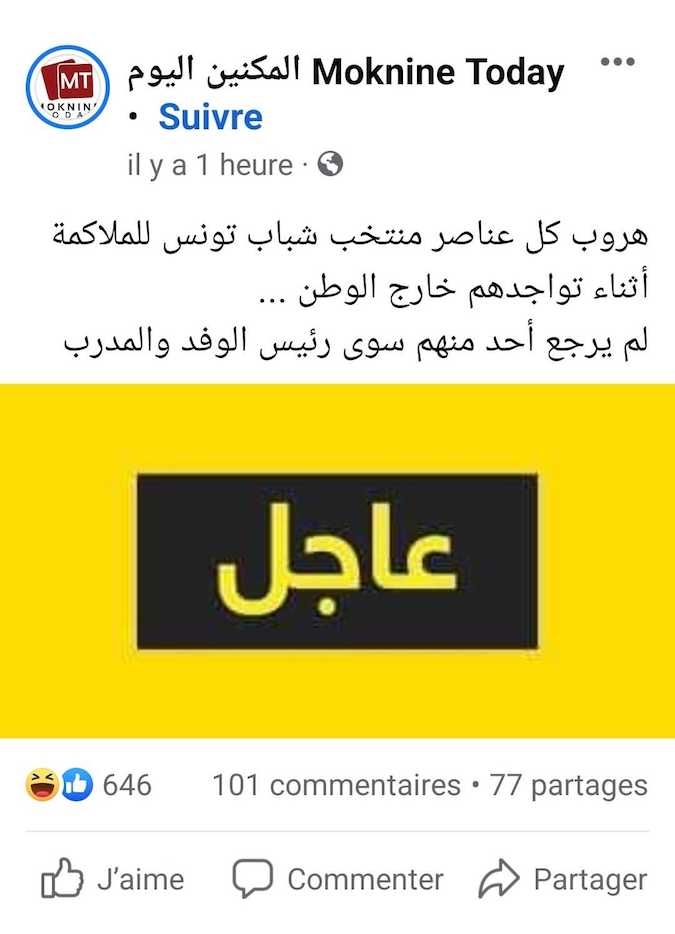The height and width of the screenshot is (934, 675).
Task: View the 646 reactions list
Action: (88, 785)
